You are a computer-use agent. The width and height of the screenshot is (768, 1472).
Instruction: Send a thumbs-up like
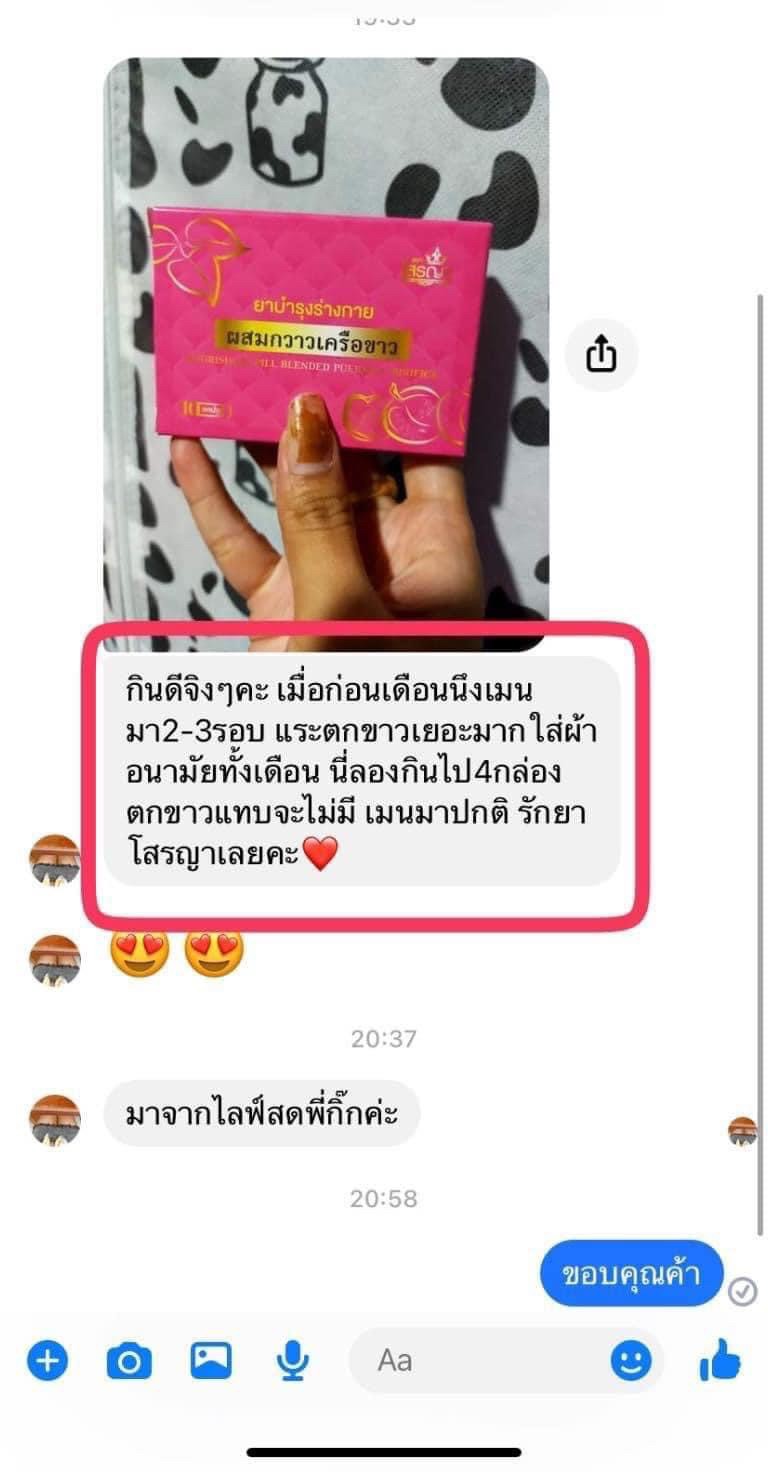pos(719,1360)
